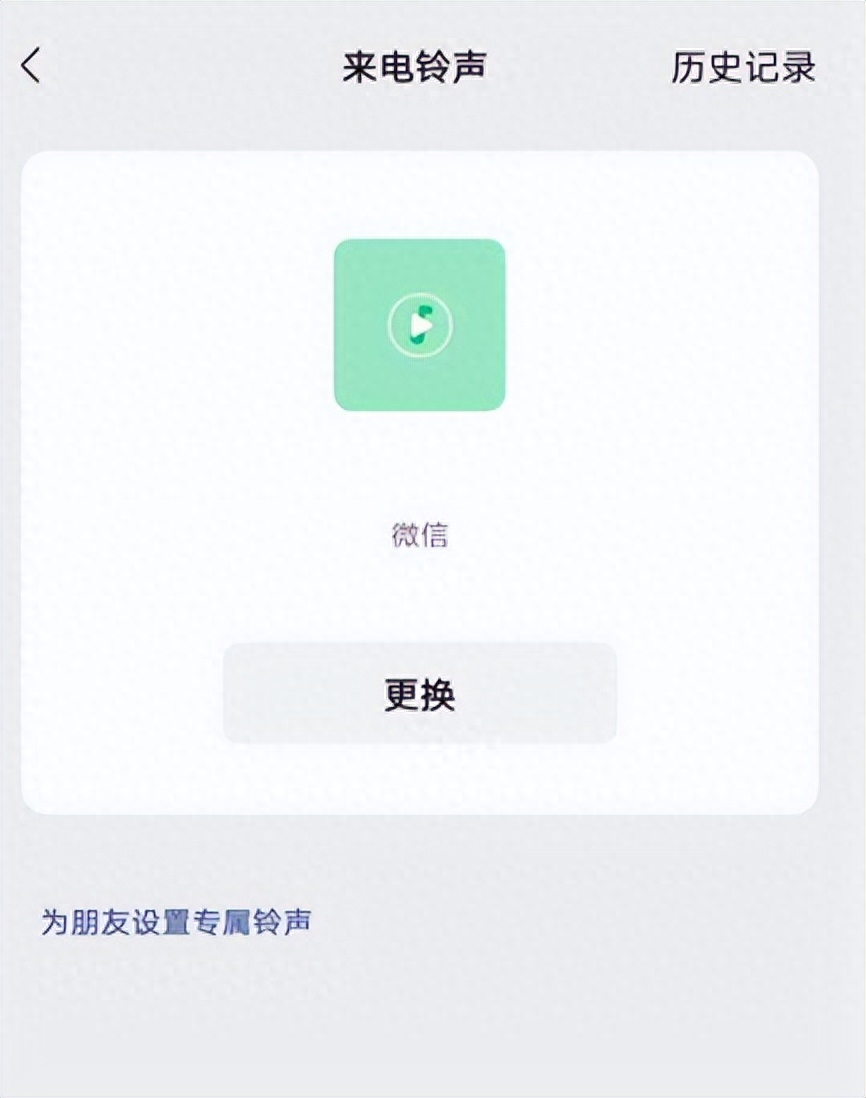
Task: Play the 微信 ringtone preview
Action: click(x=420, y=325)
